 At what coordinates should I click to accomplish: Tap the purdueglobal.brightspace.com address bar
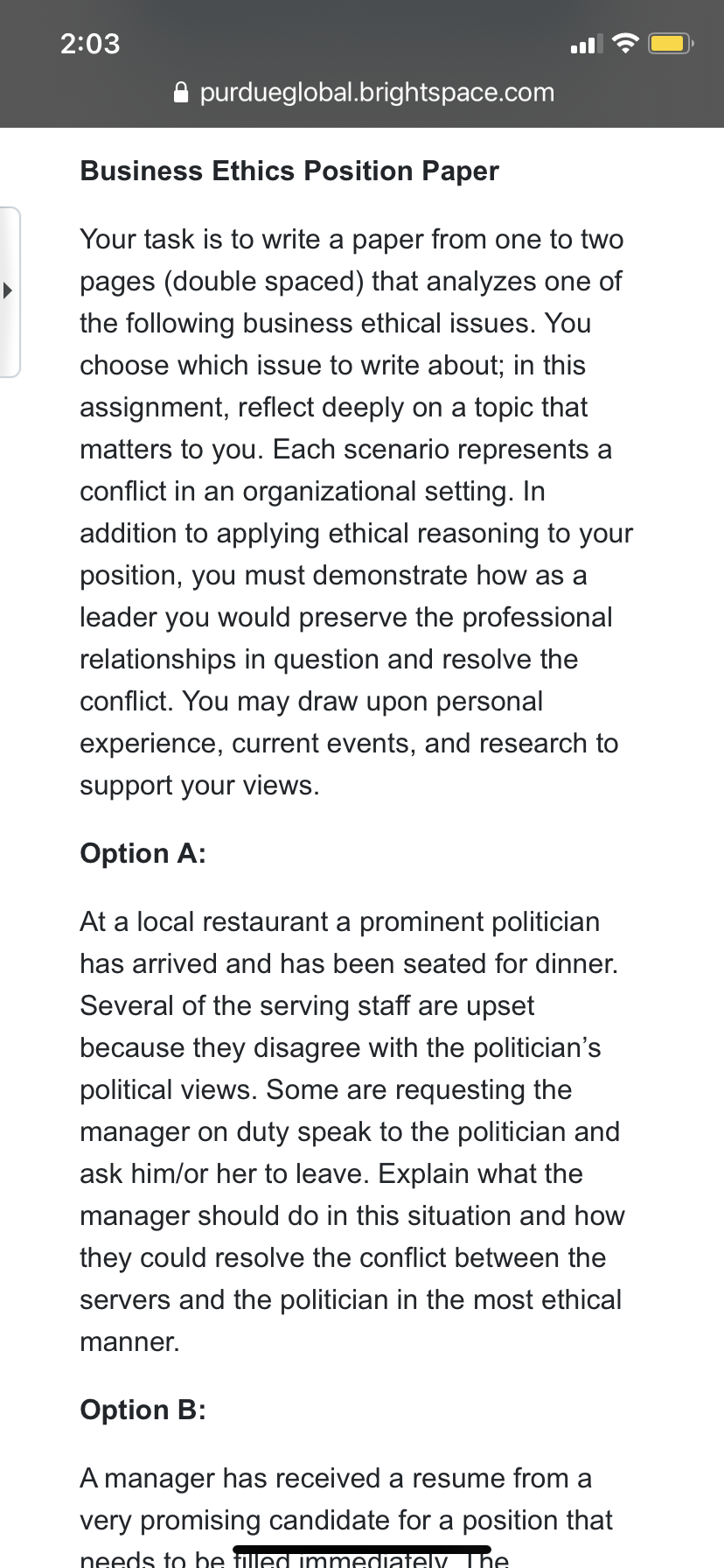tap(364, 93)
